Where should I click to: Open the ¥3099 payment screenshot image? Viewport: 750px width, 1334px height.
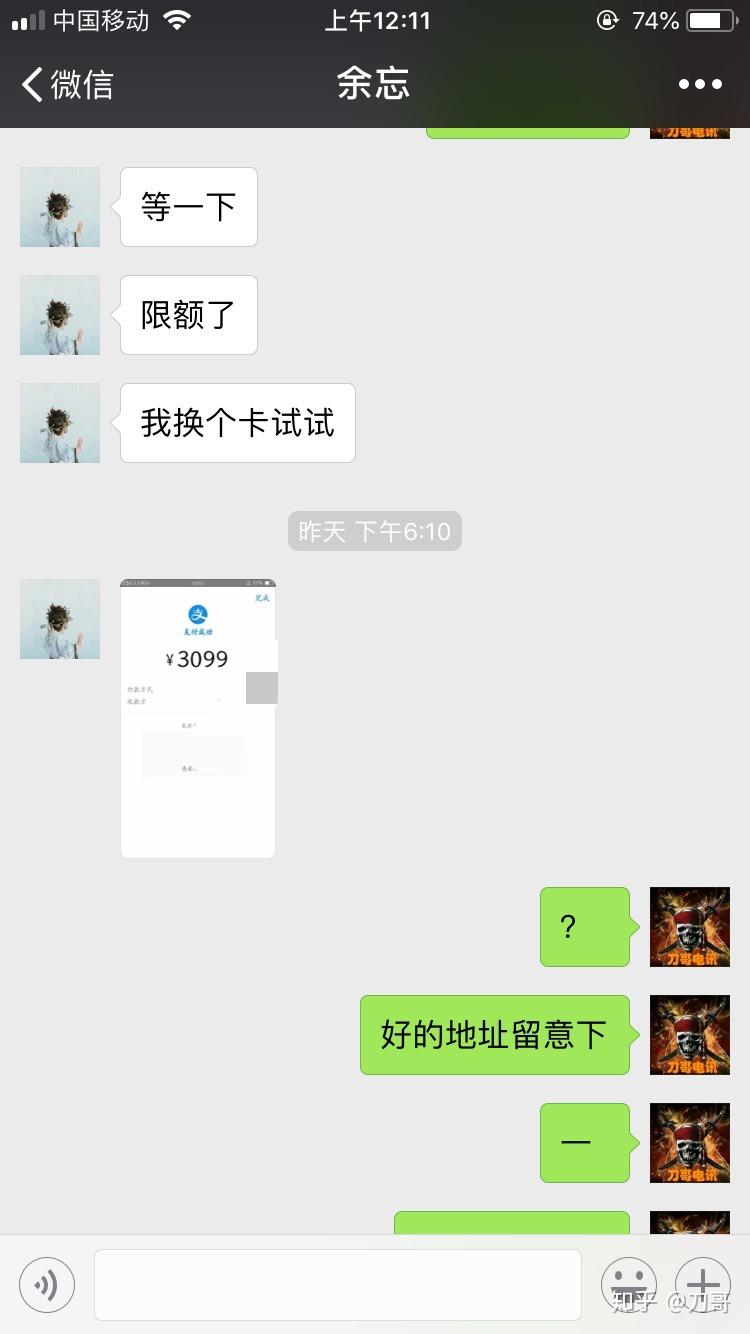pyautogui.click(x=198, y=717)
